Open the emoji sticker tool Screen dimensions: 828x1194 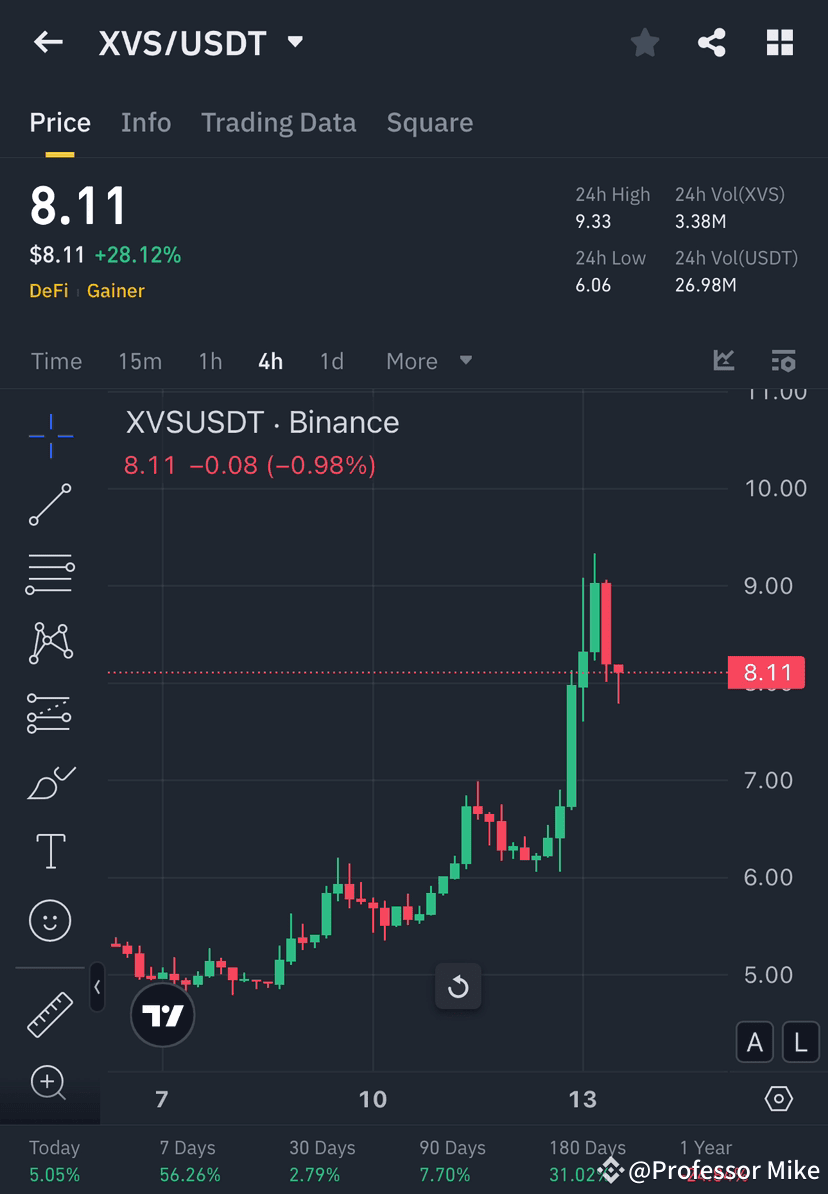point(50,920)
